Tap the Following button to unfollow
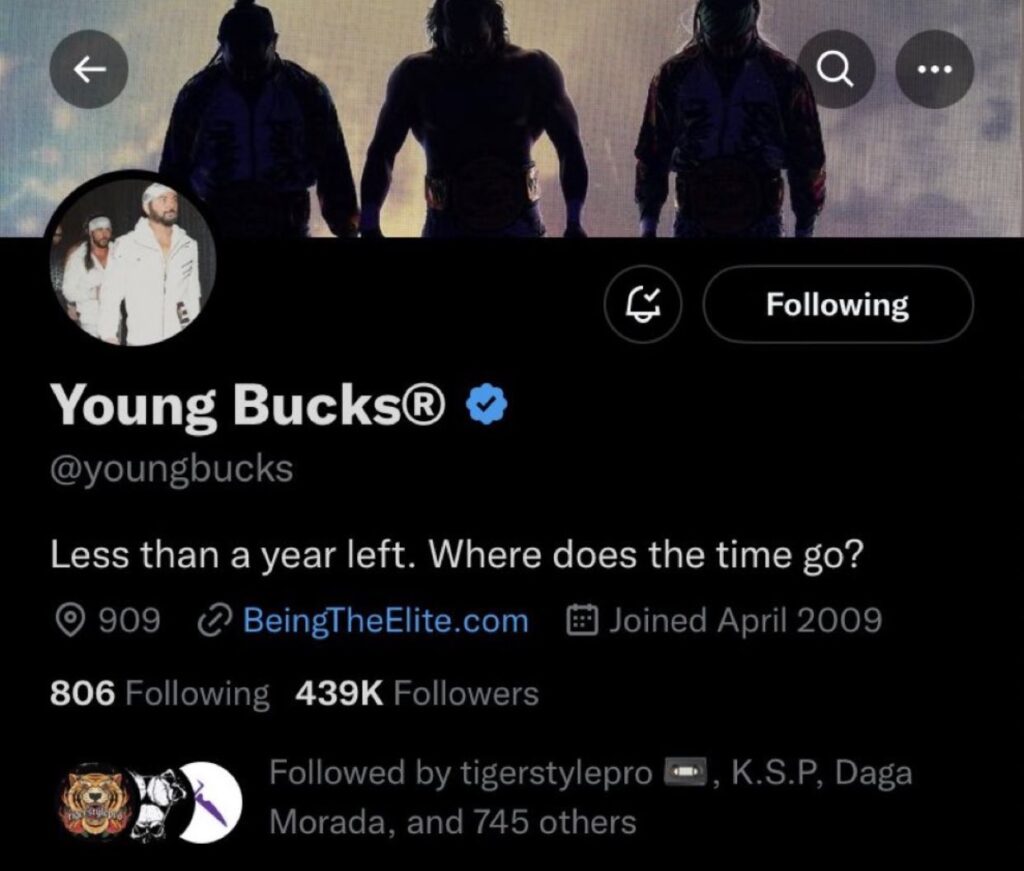The image size is (1024, 871). [x=837, y=304]
